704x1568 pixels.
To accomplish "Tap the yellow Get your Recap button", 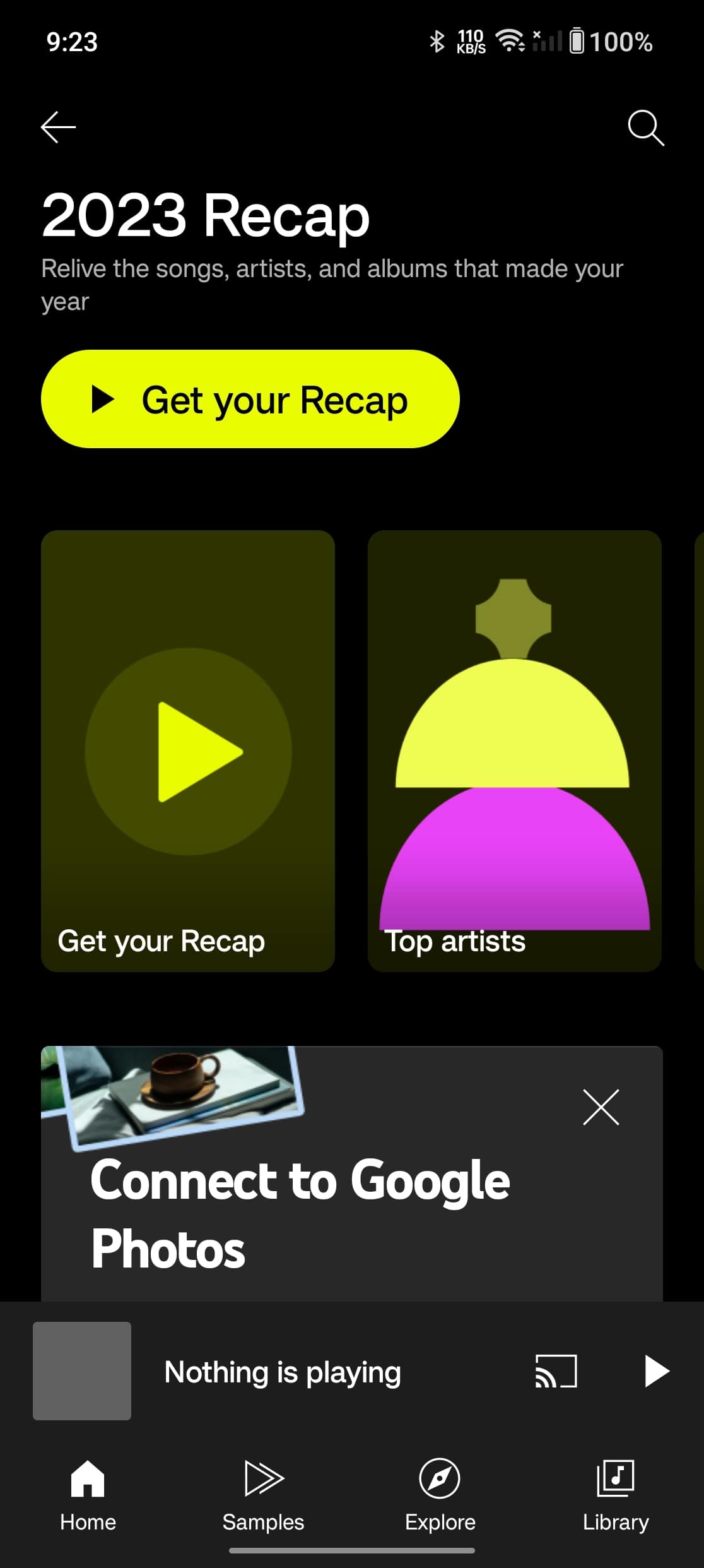I will tap(250, 399).
